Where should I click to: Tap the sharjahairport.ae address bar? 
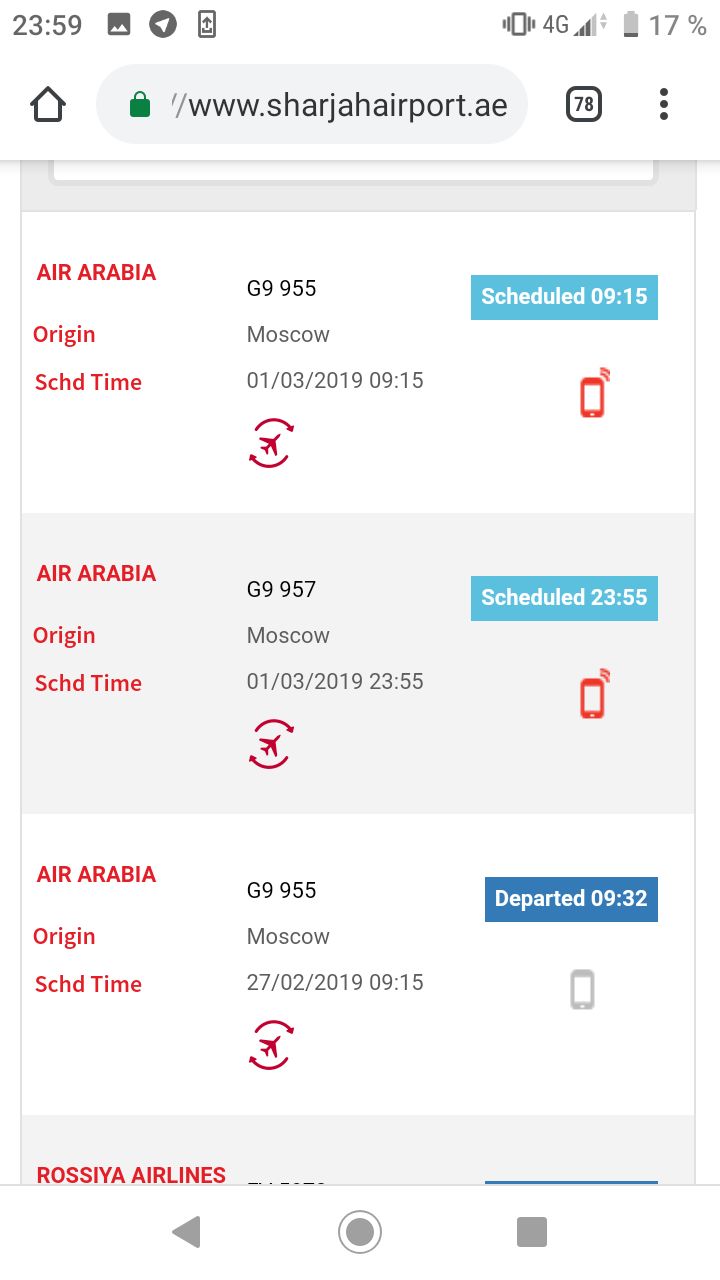pos(312,105)
